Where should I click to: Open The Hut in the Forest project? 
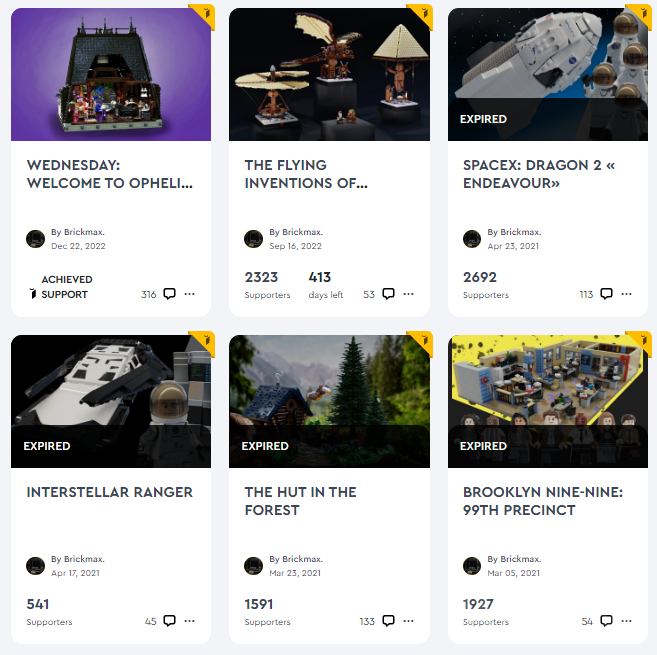[300, 500]
